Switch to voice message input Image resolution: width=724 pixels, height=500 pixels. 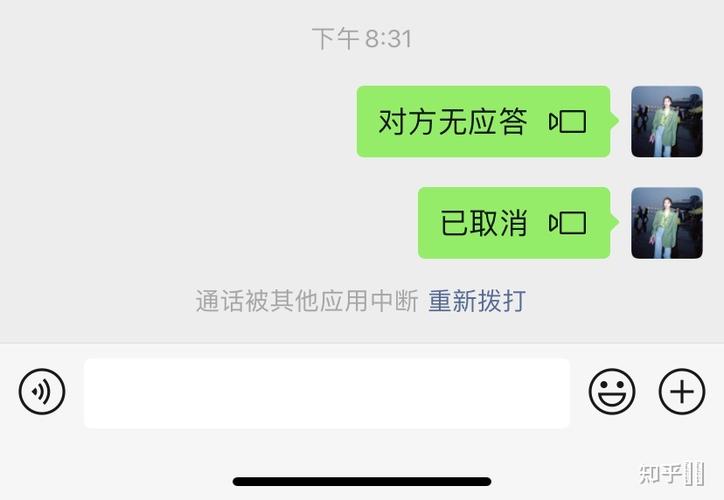tap(42, 392)
